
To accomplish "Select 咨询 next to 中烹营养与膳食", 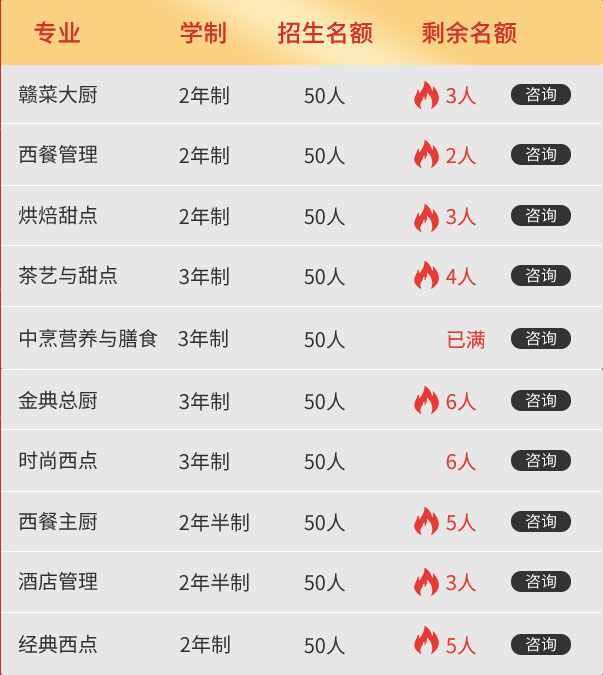I will (540, 339).
